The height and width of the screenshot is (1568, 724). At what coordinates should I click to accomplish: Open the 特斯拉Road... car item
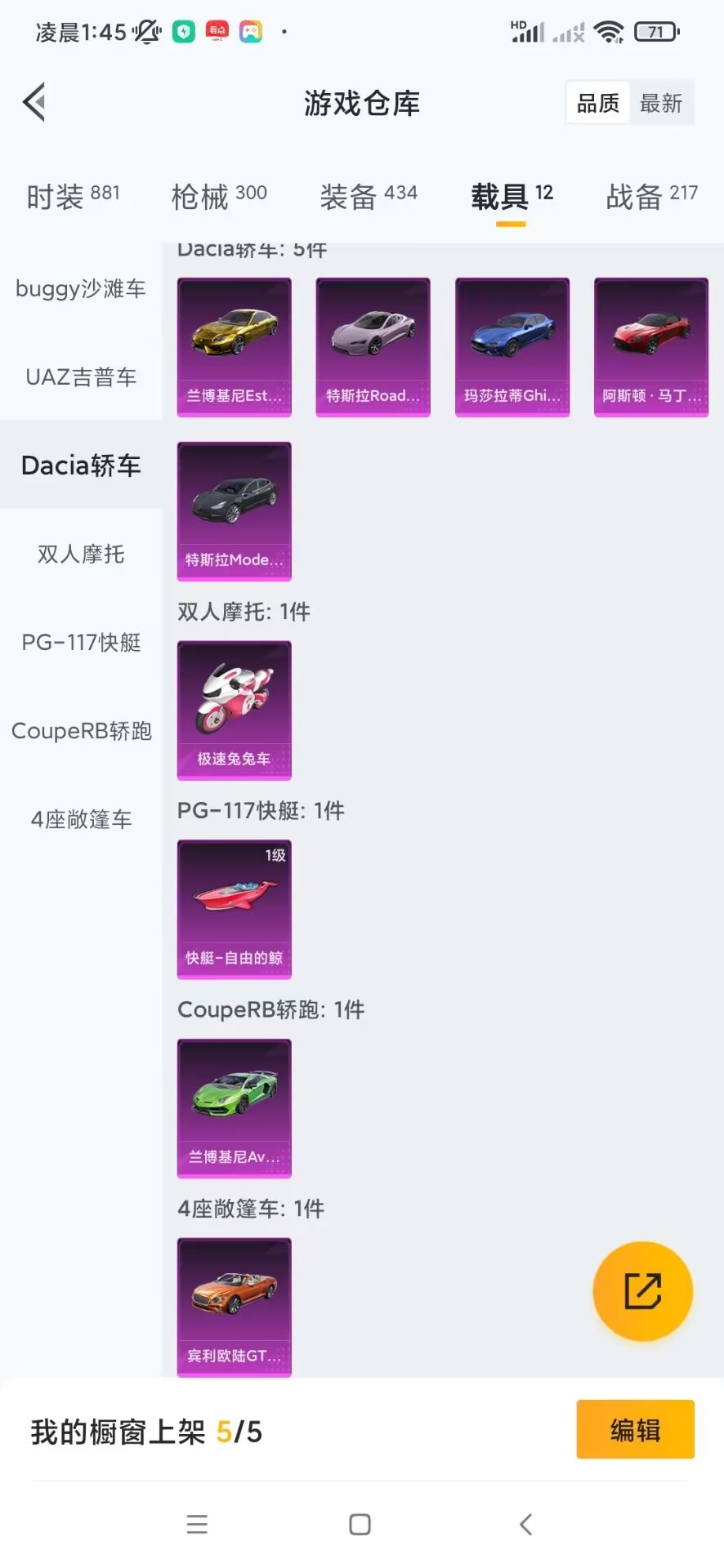tap(373, 347)
